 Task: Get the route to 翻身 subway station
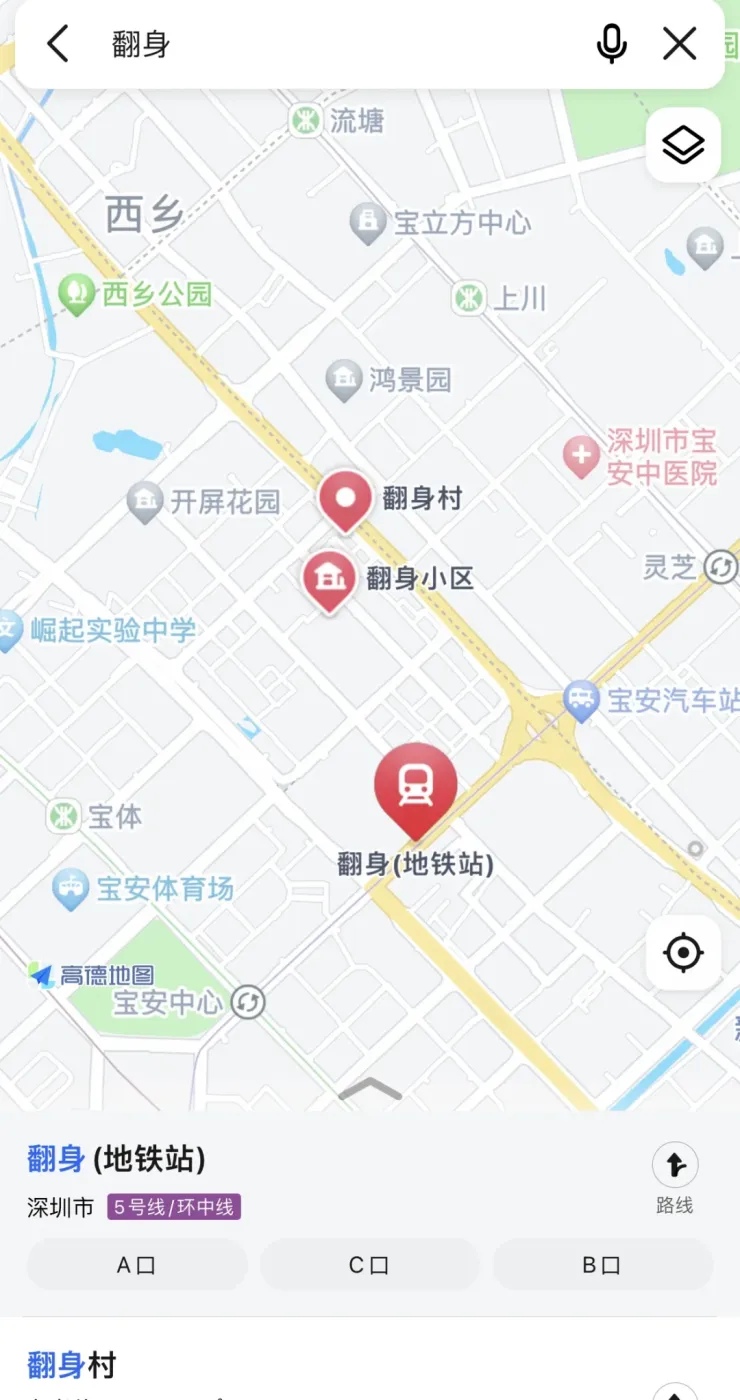(675, 1176)
